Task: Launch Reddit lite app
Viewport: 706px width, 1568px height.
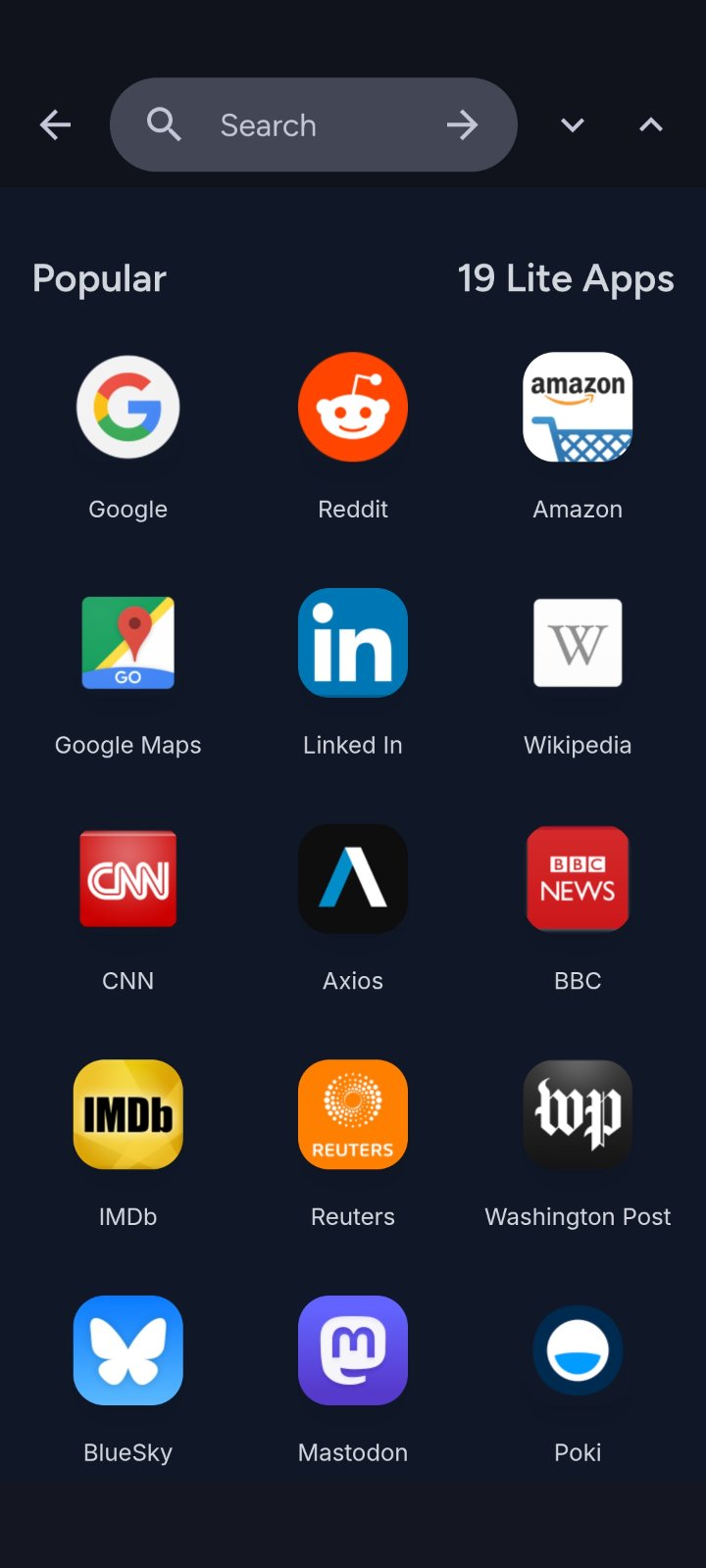Action: (353, 408)
